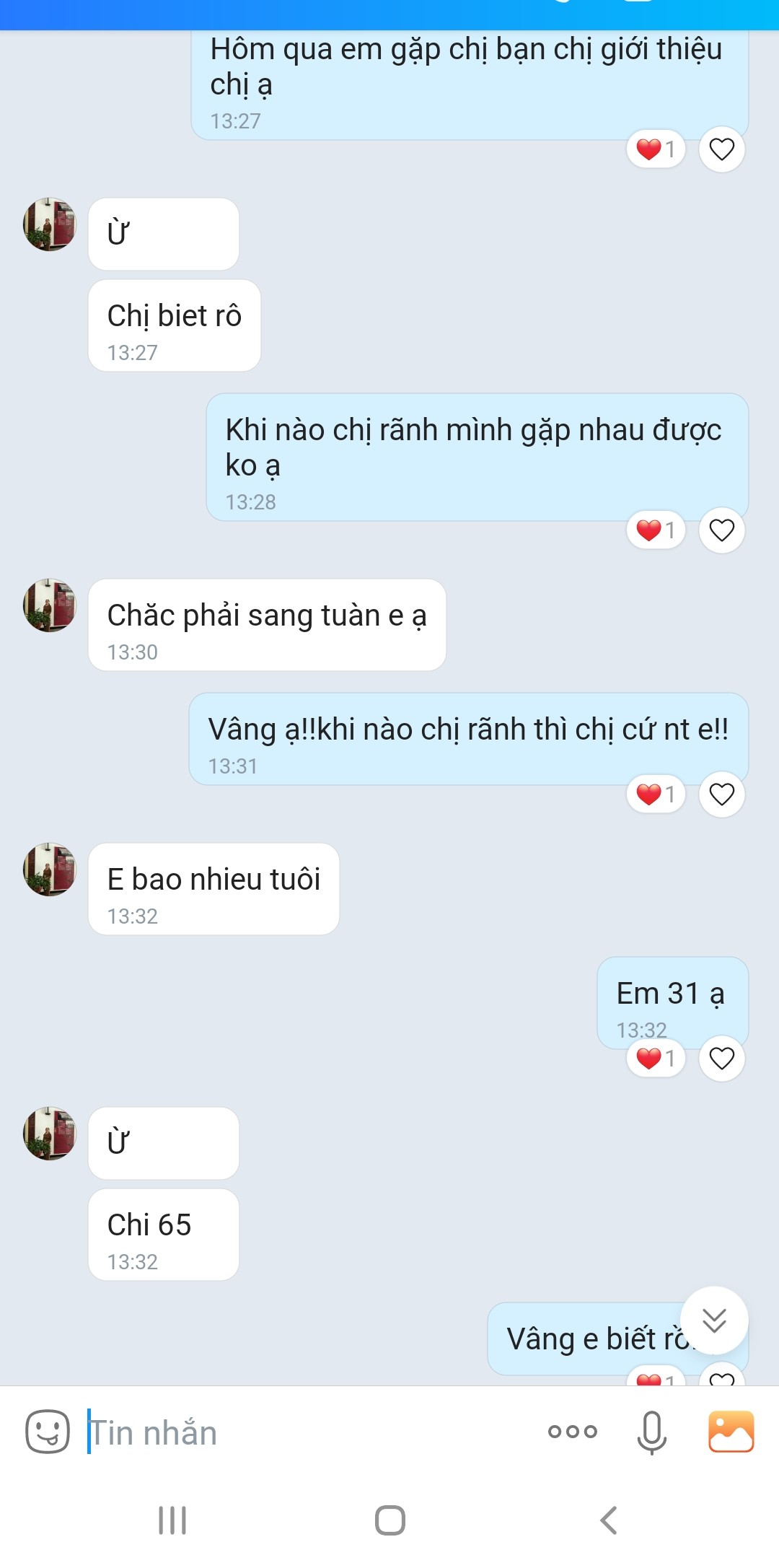Open the image gallery to send photo

731,1432
